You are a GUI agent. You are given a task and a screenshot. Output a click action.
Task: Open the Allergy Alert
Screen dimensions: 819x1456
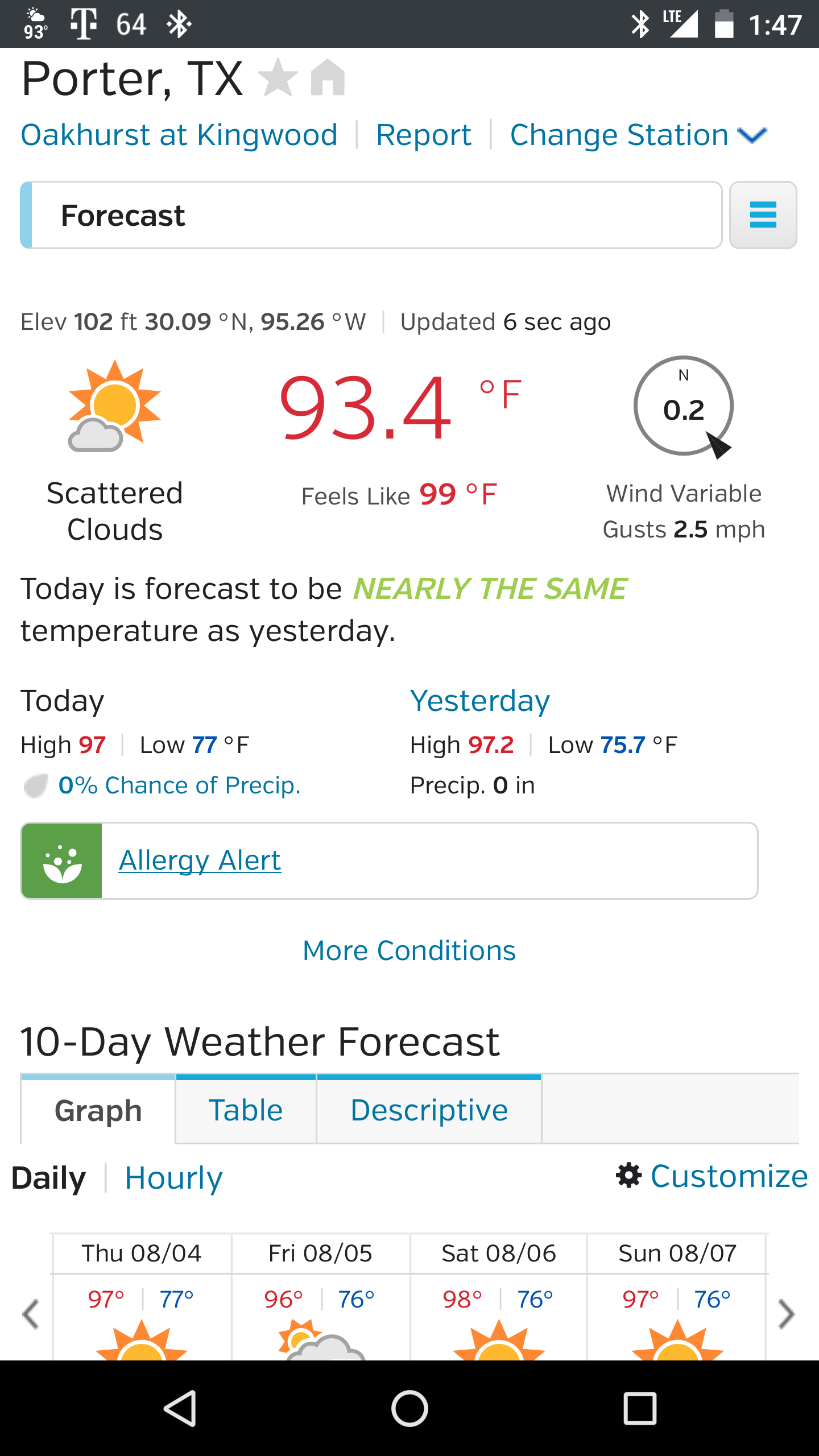coord(200,861)
